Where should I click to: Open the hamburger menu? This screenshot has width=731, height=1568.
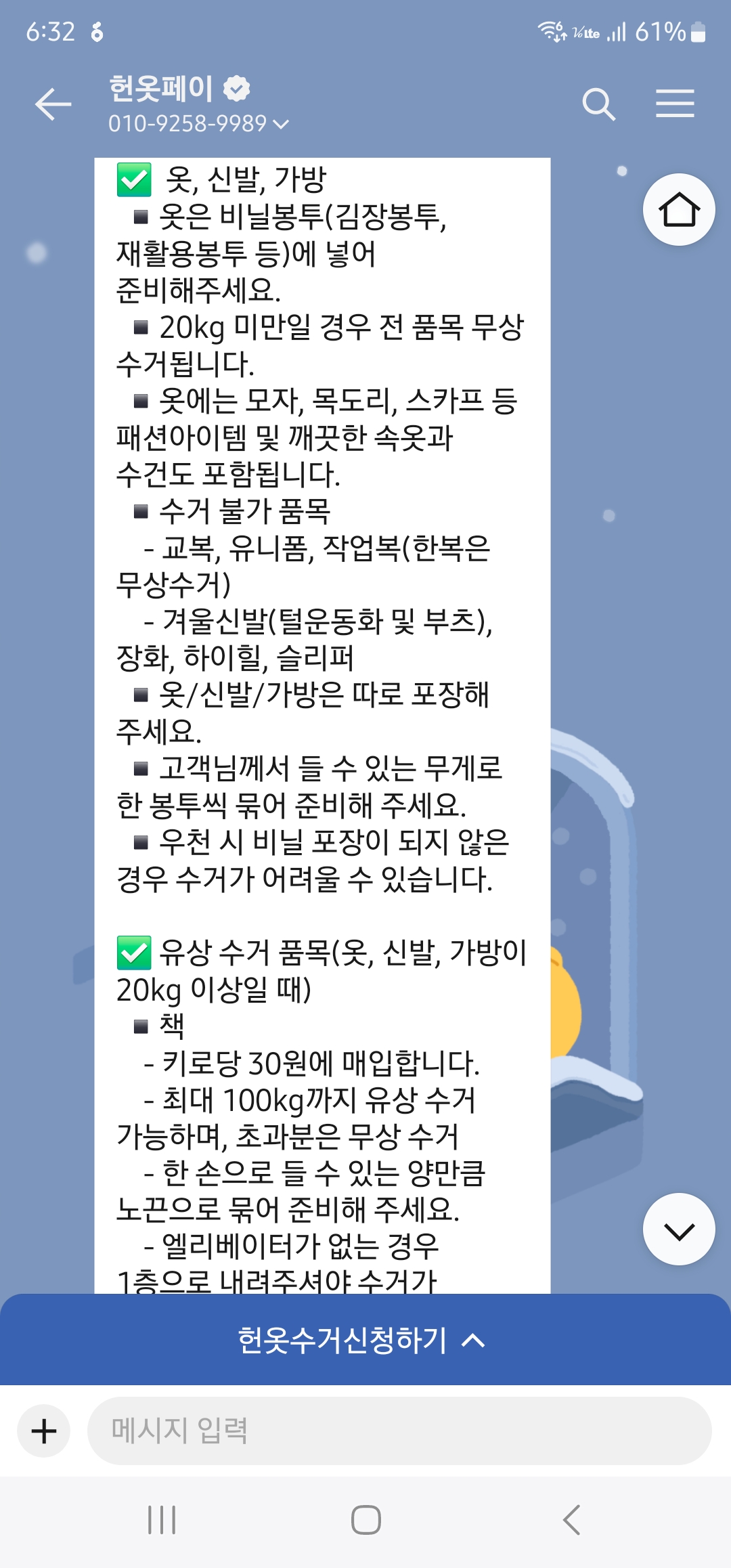click(675, 104)
